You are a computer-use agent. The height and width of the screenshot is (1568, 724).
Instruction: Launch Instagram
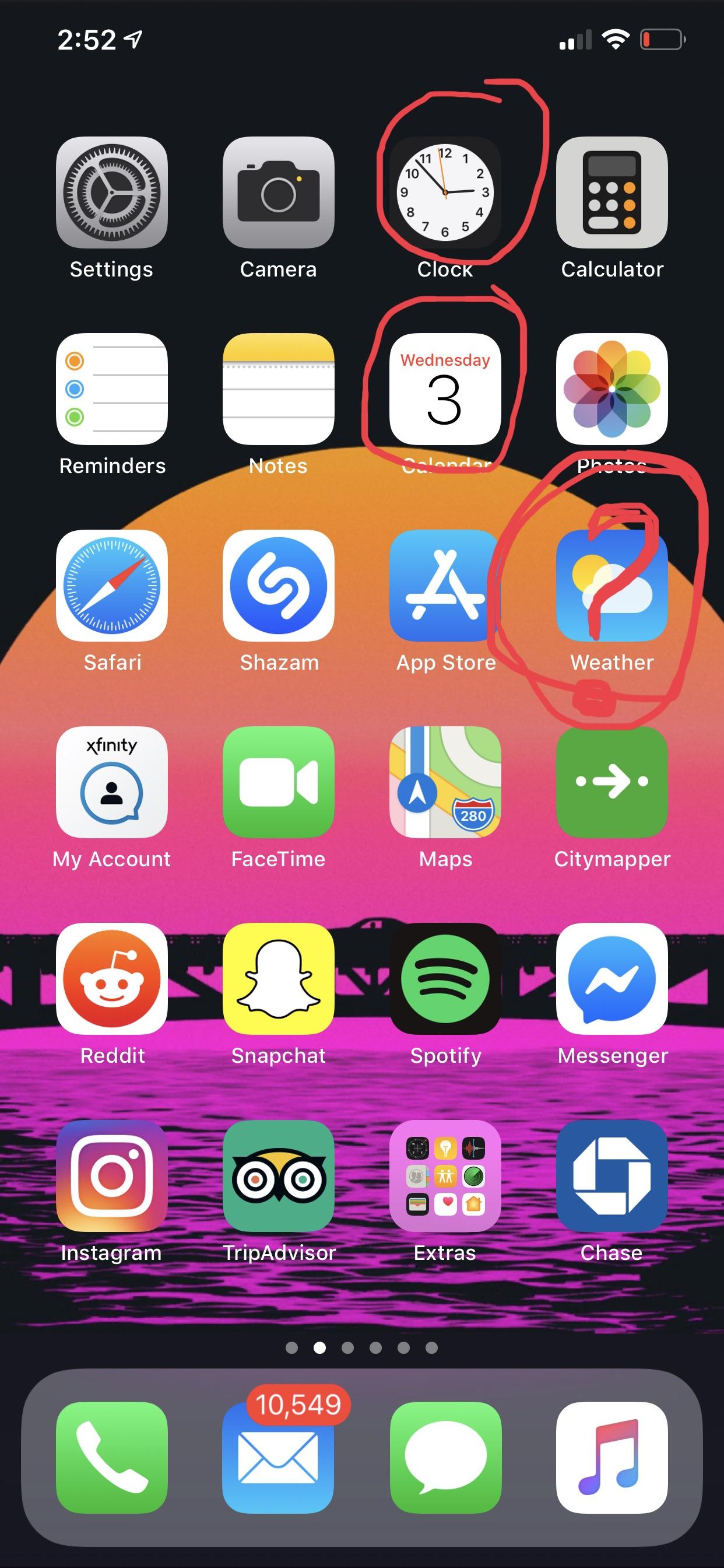[112, 1175]
